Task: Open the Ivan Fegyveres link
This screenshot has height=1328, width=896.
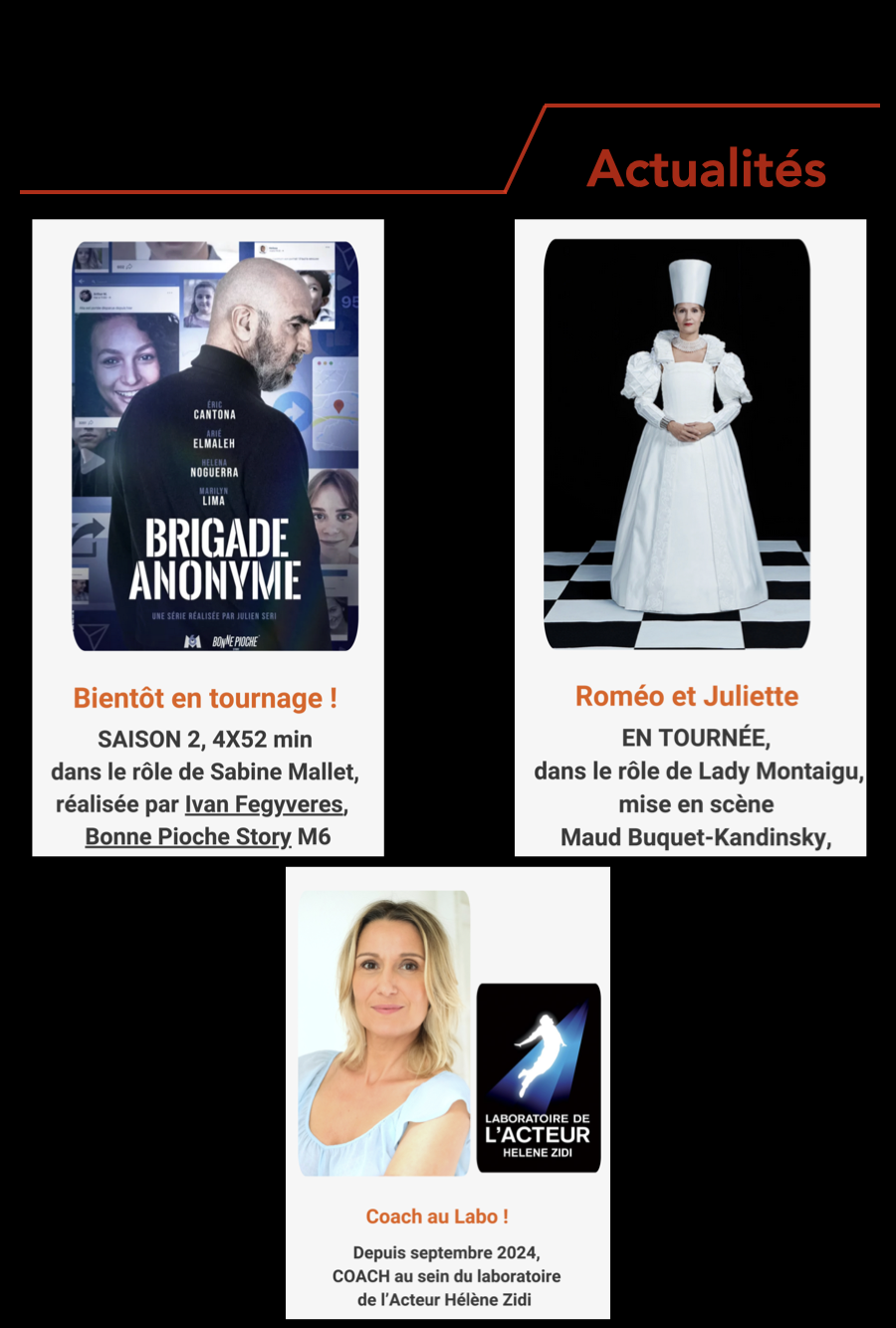Action: point(264,804)
